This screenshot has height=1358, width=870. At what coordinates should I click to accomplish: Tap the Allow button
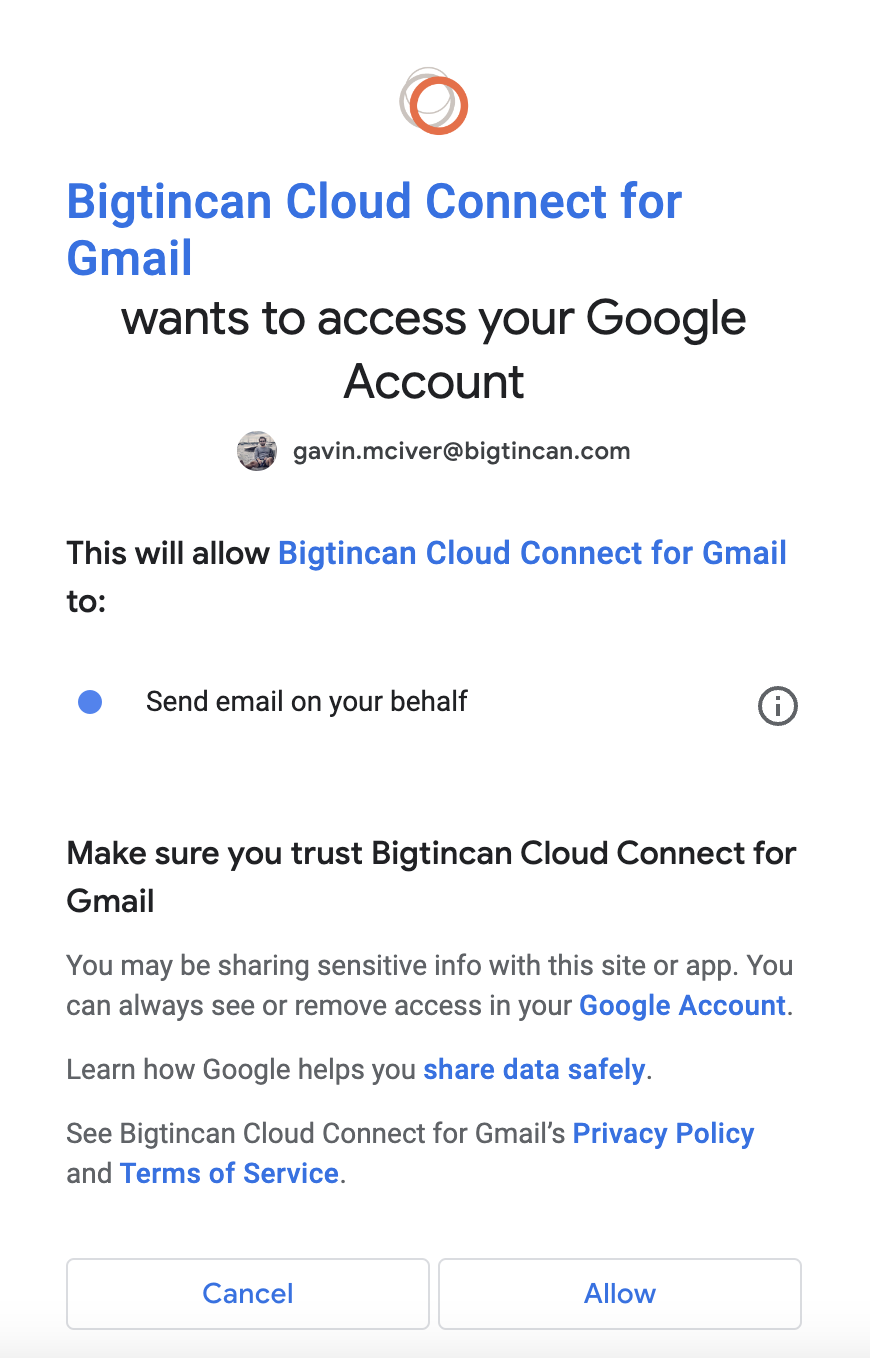[620, 1293]
